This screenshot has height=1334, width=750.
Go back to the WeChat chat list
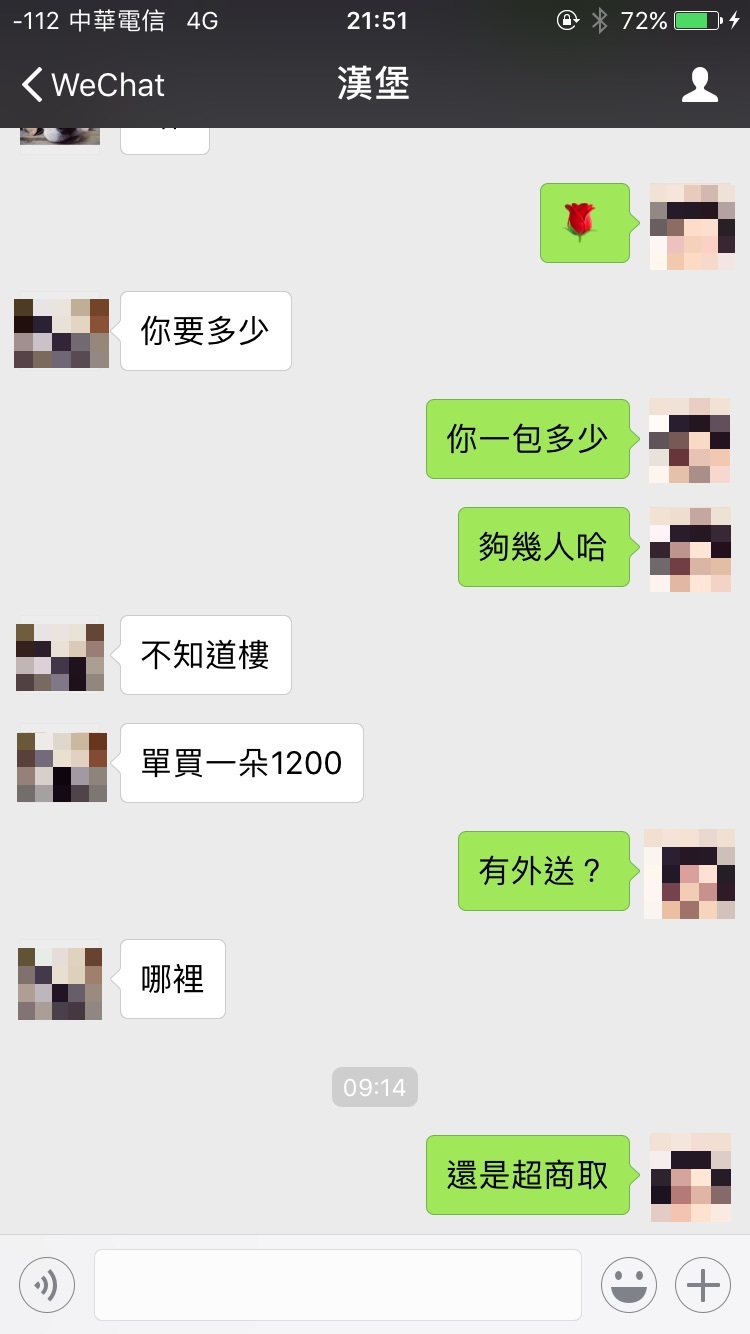[93, 85]
